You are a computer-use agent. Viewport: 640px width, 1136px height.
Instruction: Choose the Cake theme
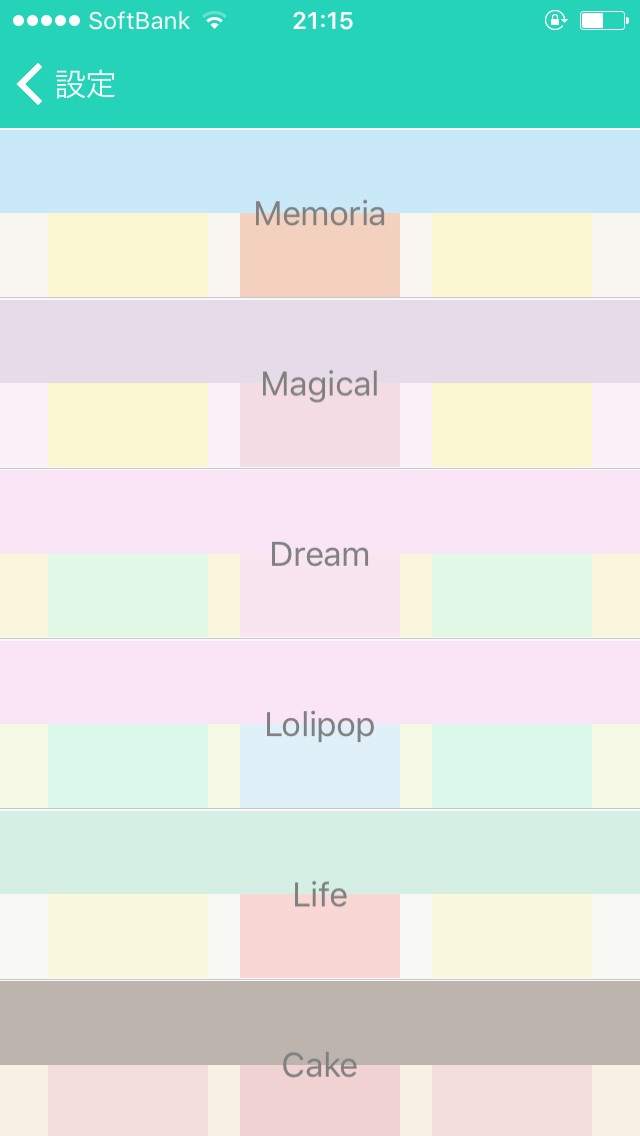(320, 1058)
